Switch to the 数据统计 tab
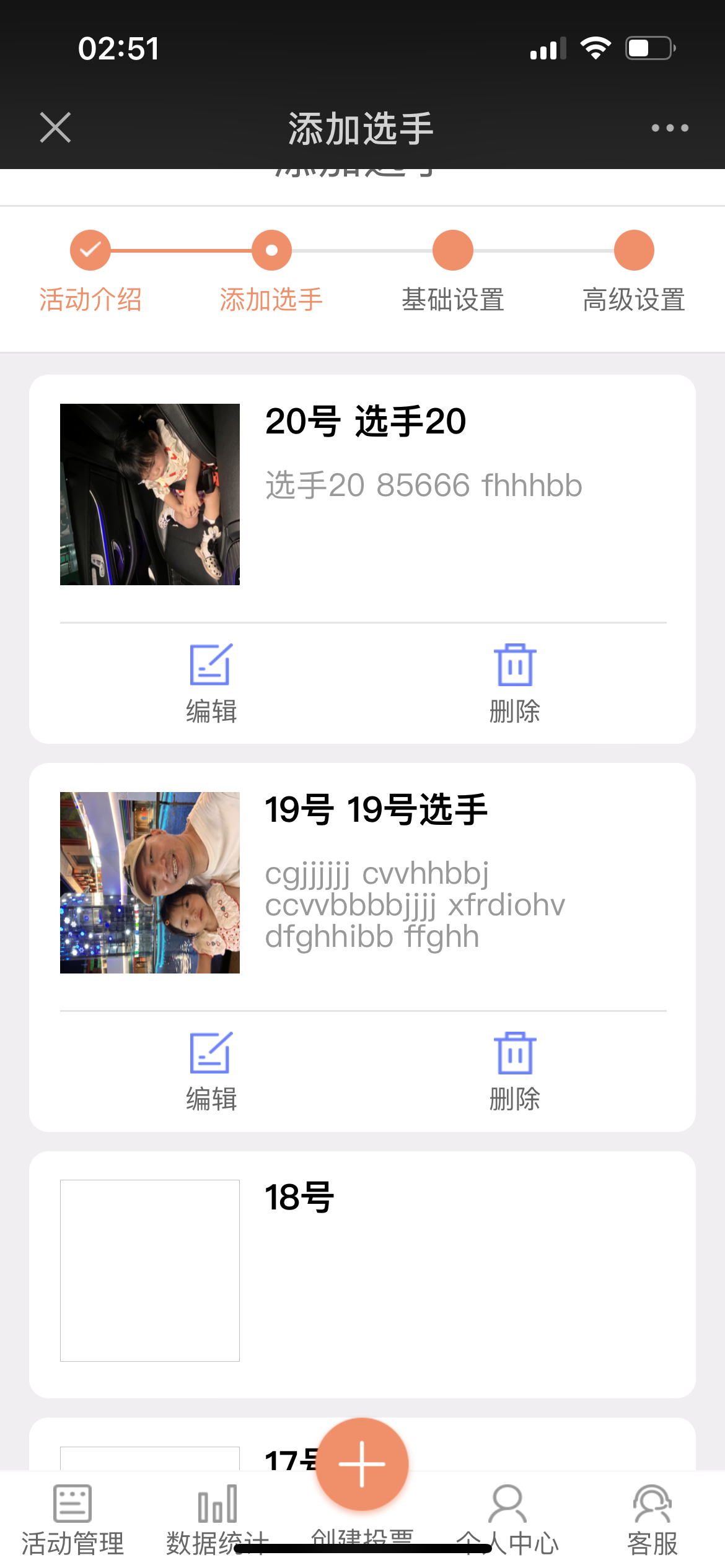725x1568 pixels. (x=217, y=1520)
